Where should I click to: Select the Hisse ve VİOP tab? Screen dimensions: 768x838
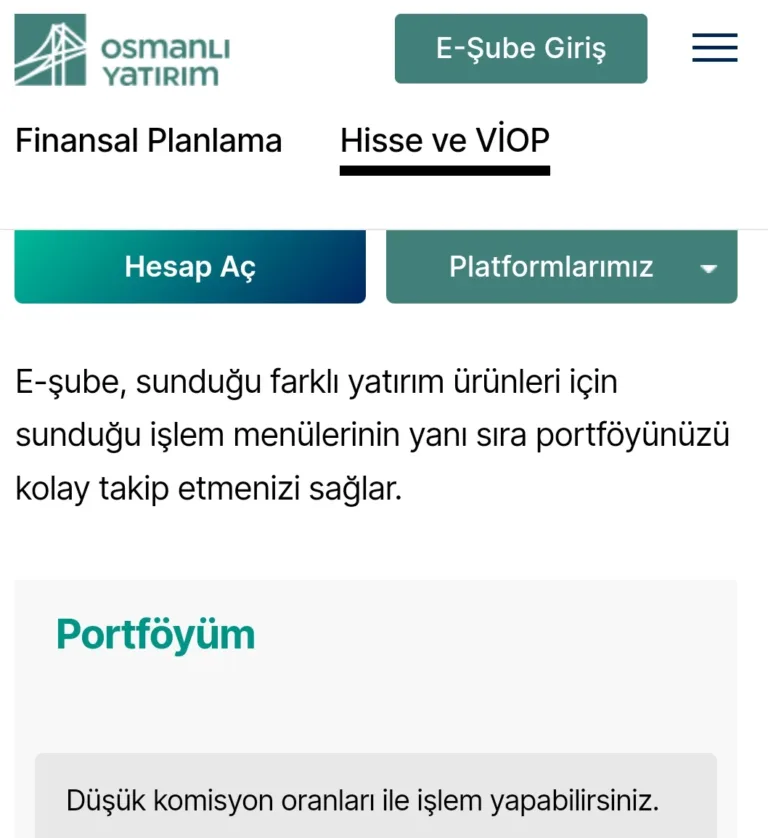(445, 141)
